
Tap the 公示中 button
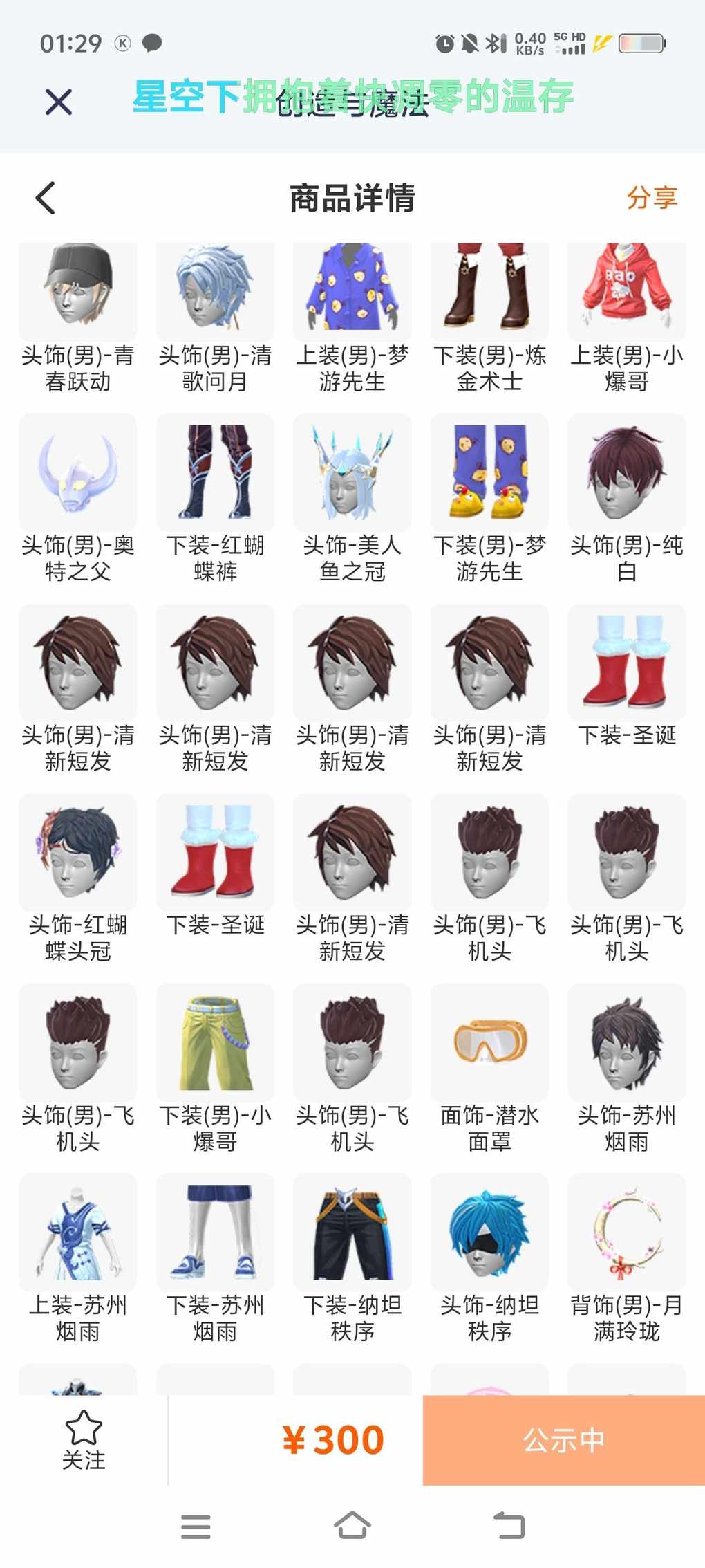tap(563, 1440)
